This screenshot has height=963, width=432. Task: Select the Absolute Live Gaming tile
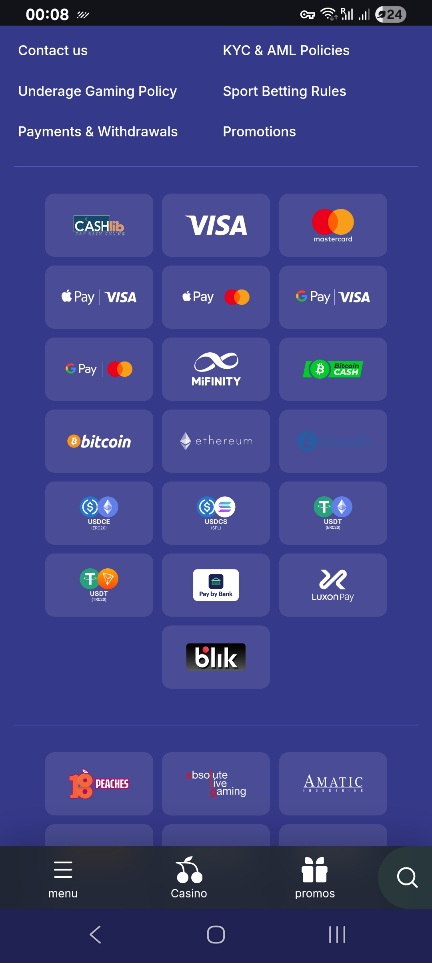tap(216, 784)
